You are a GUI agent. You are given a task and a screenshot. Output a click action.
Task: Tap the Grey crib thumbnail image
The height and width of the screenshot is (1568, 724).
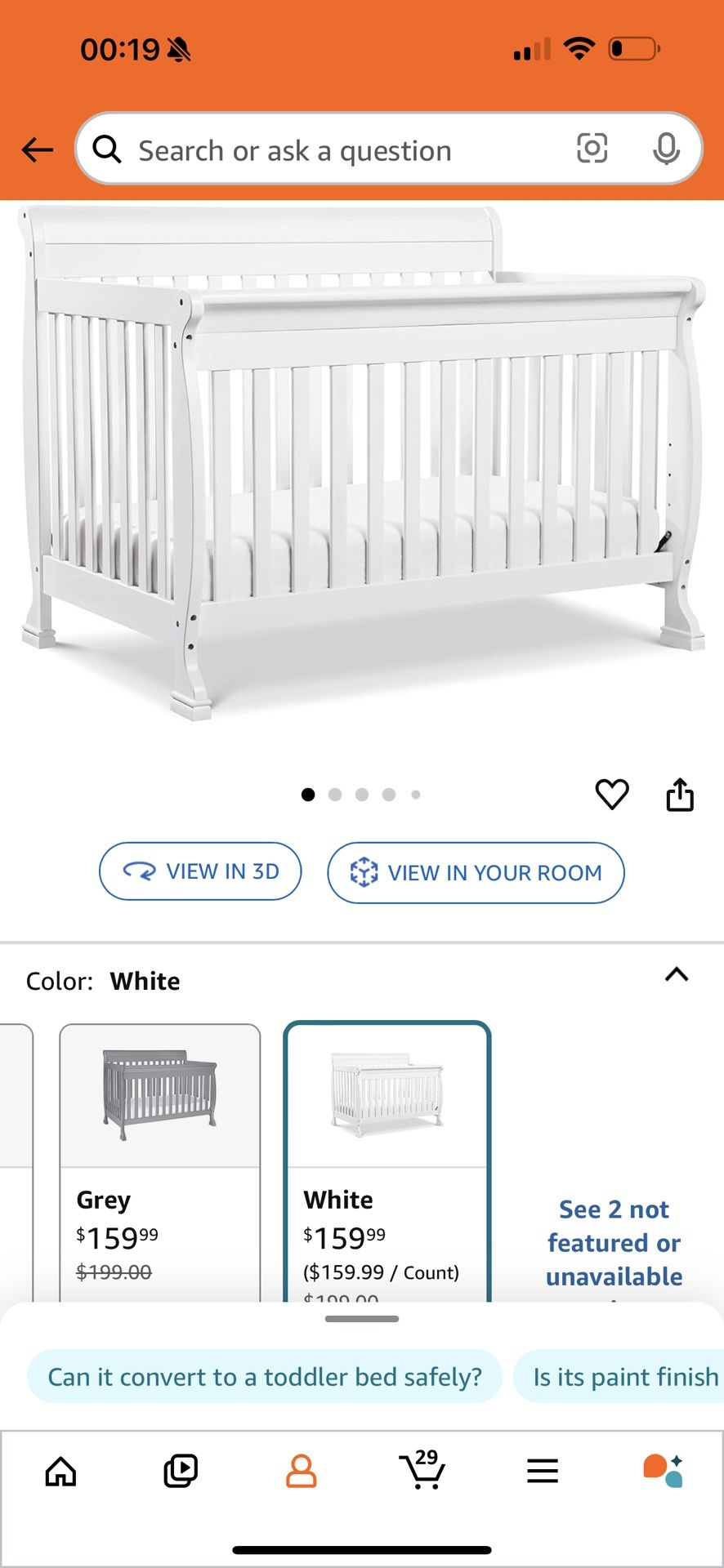point(160,1094)
